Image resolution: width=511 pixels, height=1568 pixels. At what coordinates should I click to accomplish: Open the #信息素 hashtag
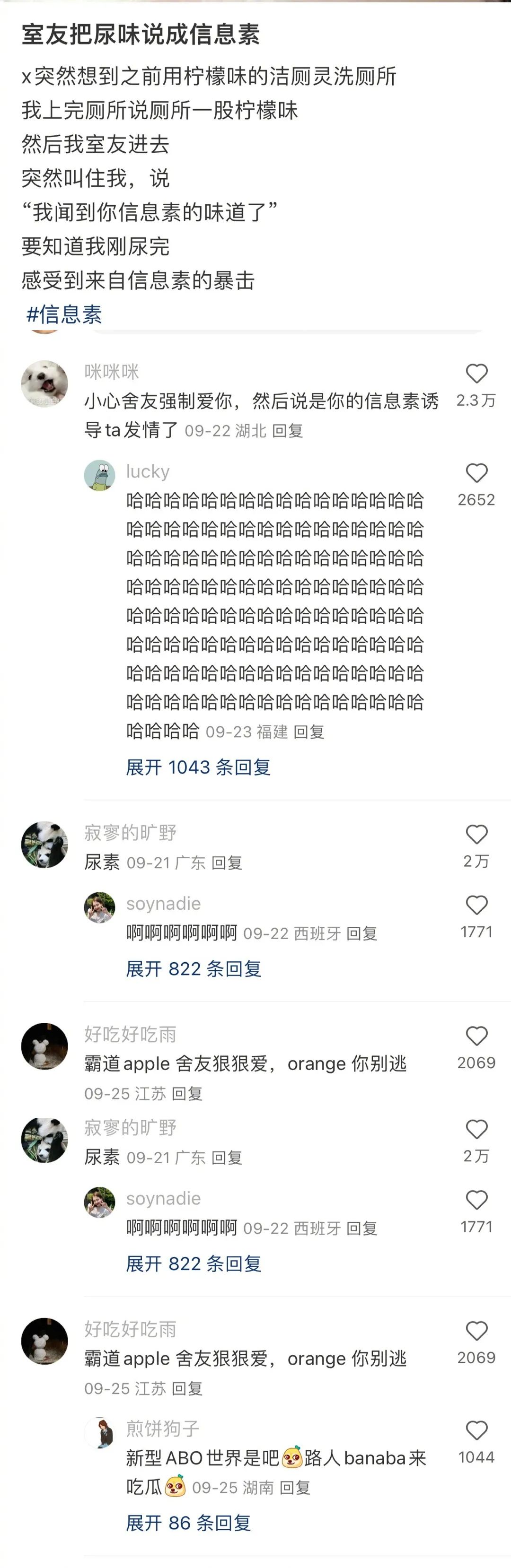64,315
